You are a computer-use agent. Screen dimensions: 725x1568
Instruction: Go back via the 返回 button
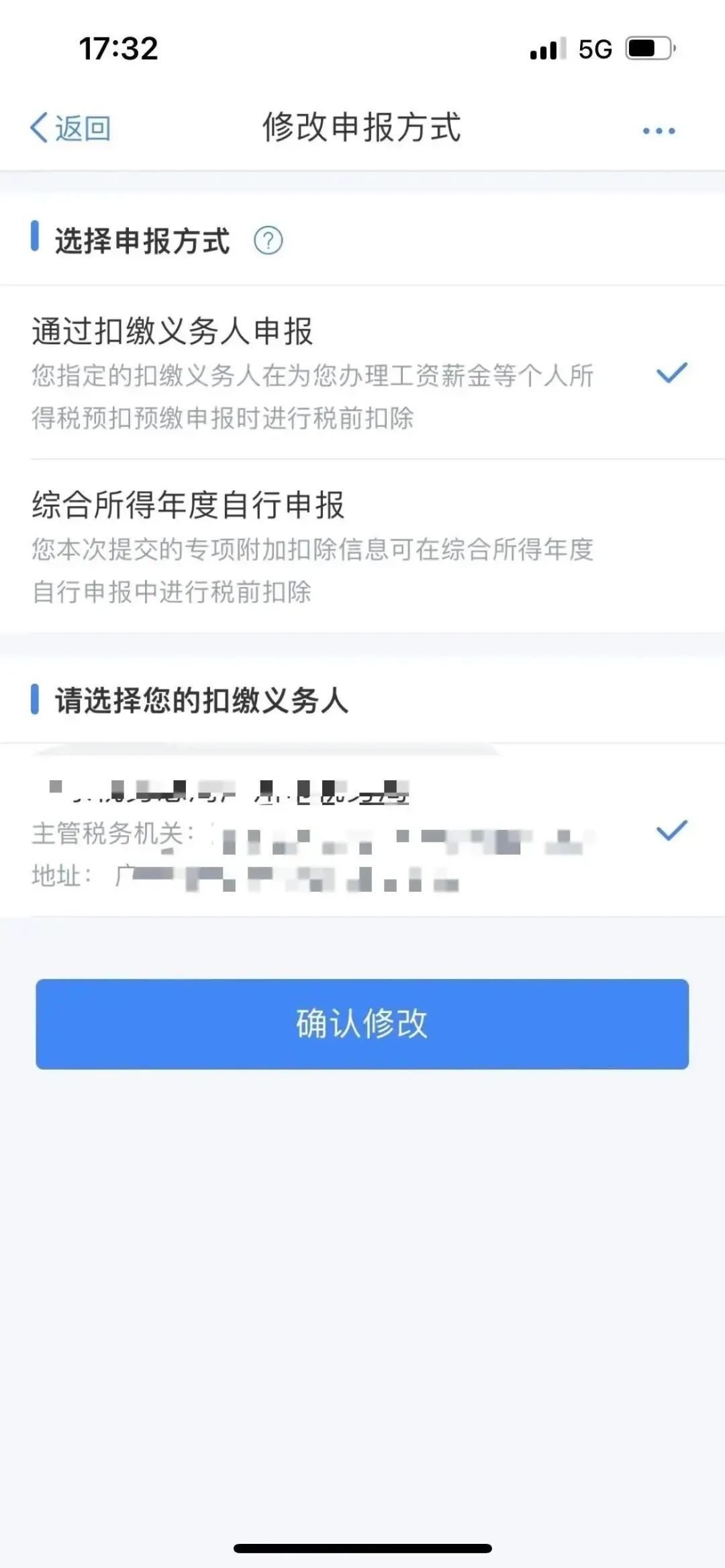point(70,127)
